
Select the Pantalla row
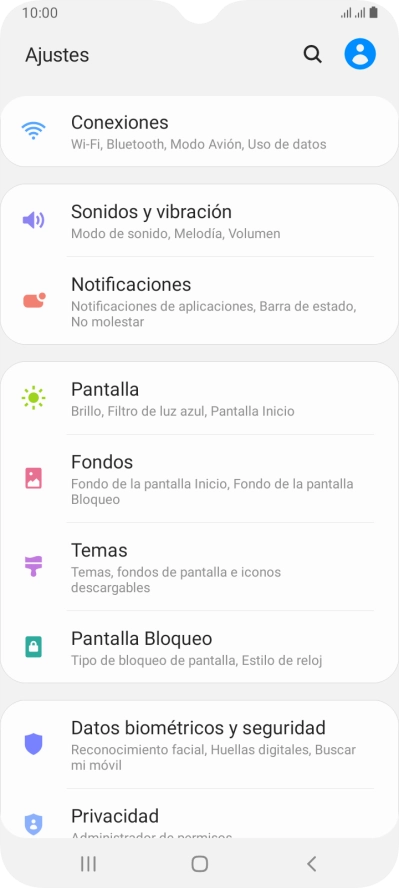[x=199, y=398]
